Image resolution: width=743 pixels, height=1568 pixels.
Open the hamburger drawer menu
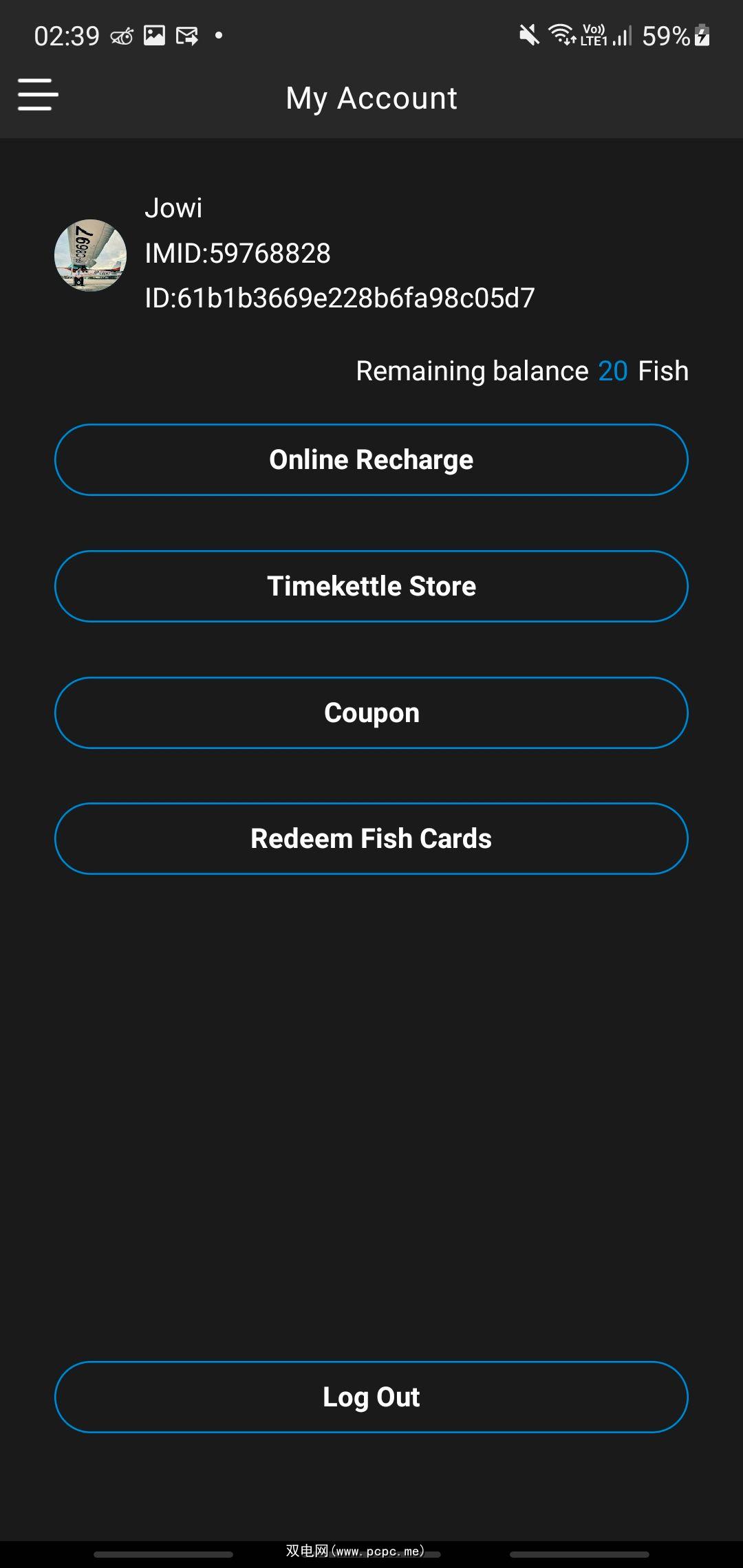click(38, 94)
